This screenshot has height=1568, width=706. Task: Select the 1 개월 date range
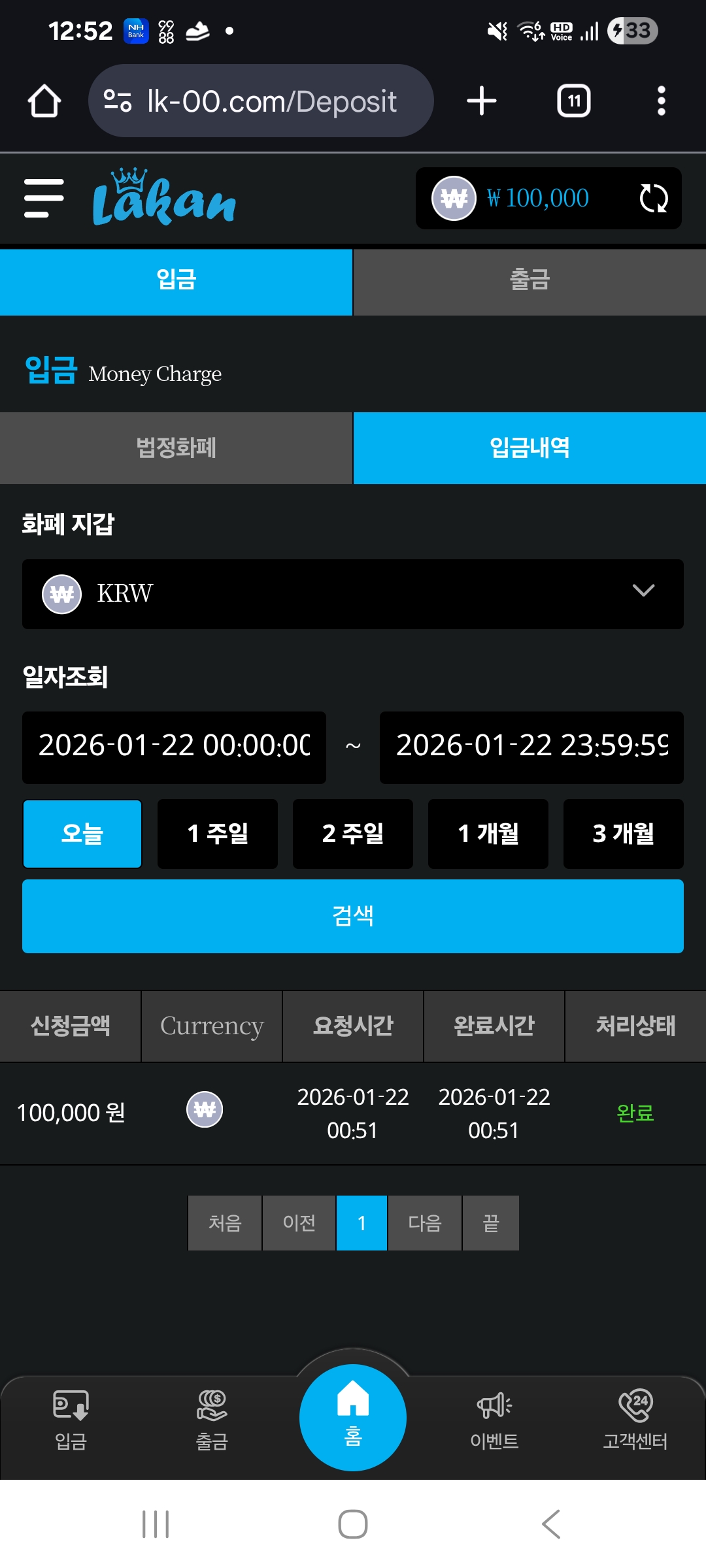click(x=488, y=834)
